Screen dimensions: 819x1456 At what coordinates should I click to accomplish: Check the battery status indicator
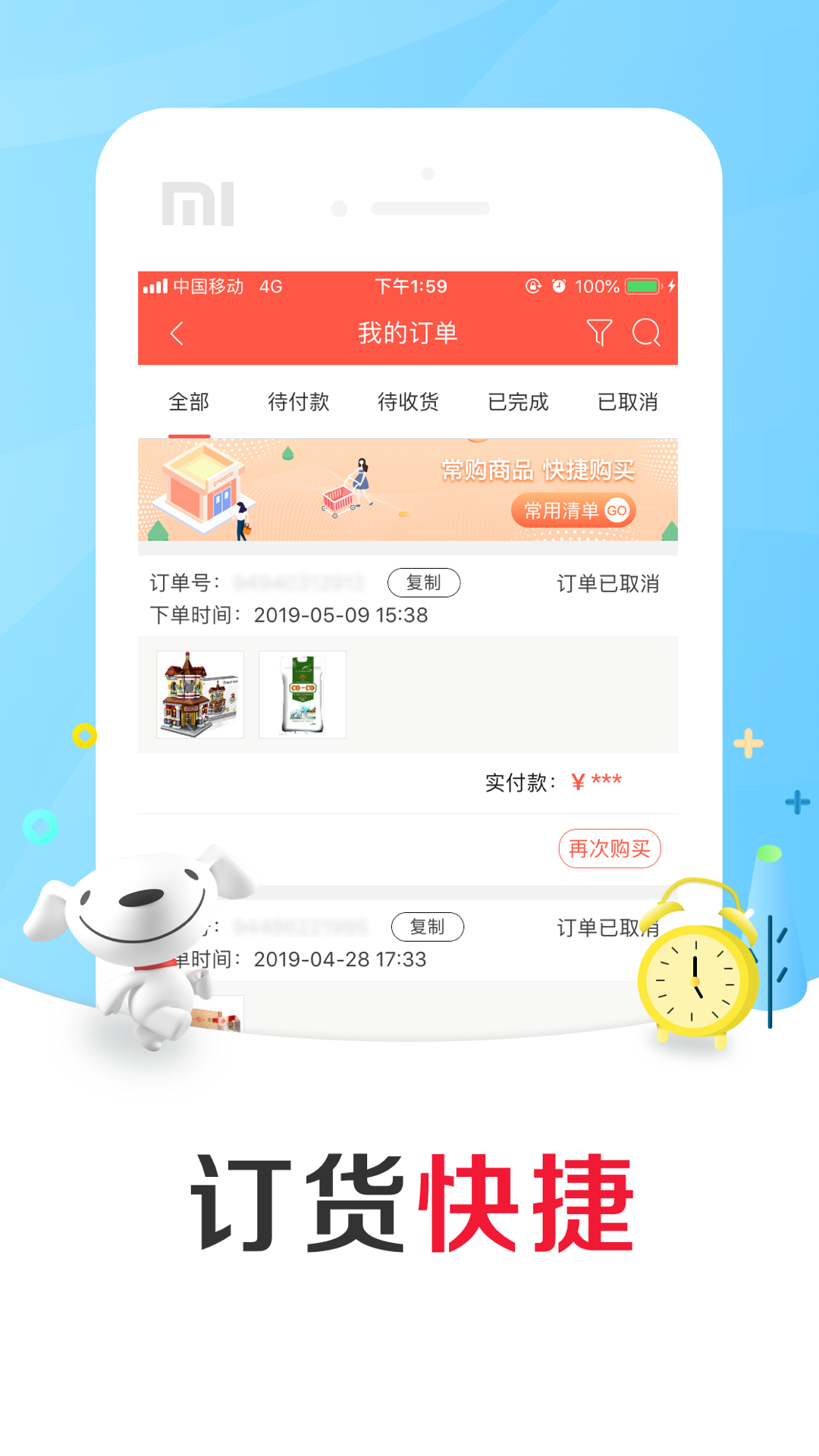coord(642,286)
